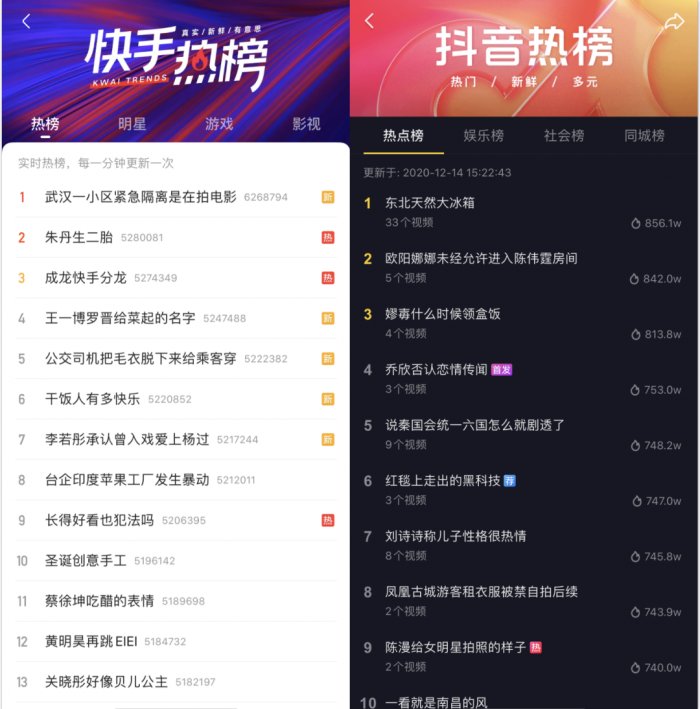Go back from the 抖音热榜 page
This screenshot has height=709, width=700.
369,21
